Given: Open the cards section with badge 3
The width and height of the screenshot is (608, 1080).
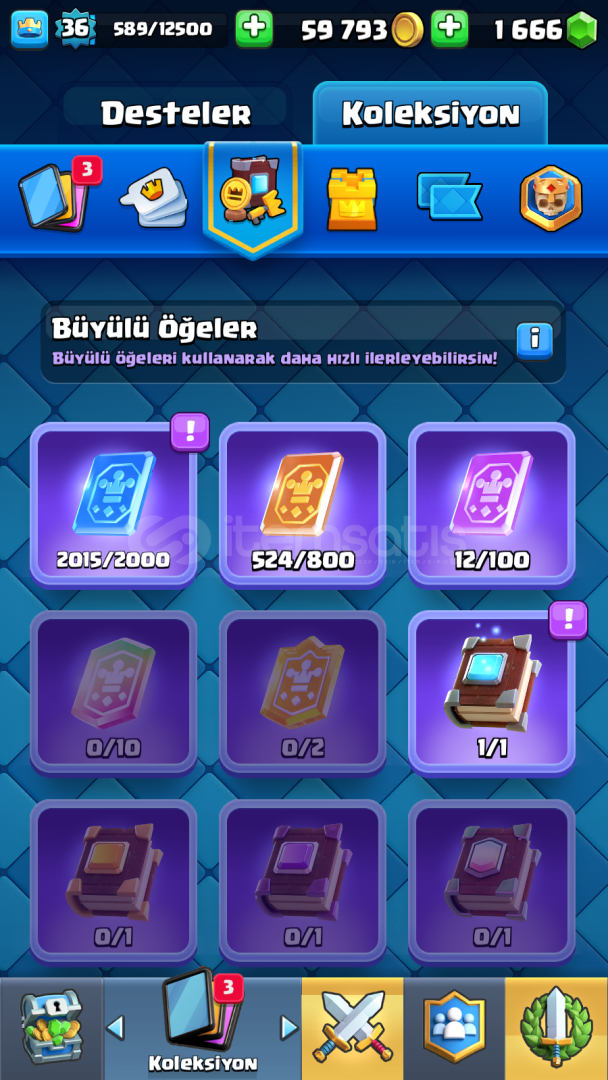Looking at the screenshot, I should pyautogui.click(x=57, y=196).
